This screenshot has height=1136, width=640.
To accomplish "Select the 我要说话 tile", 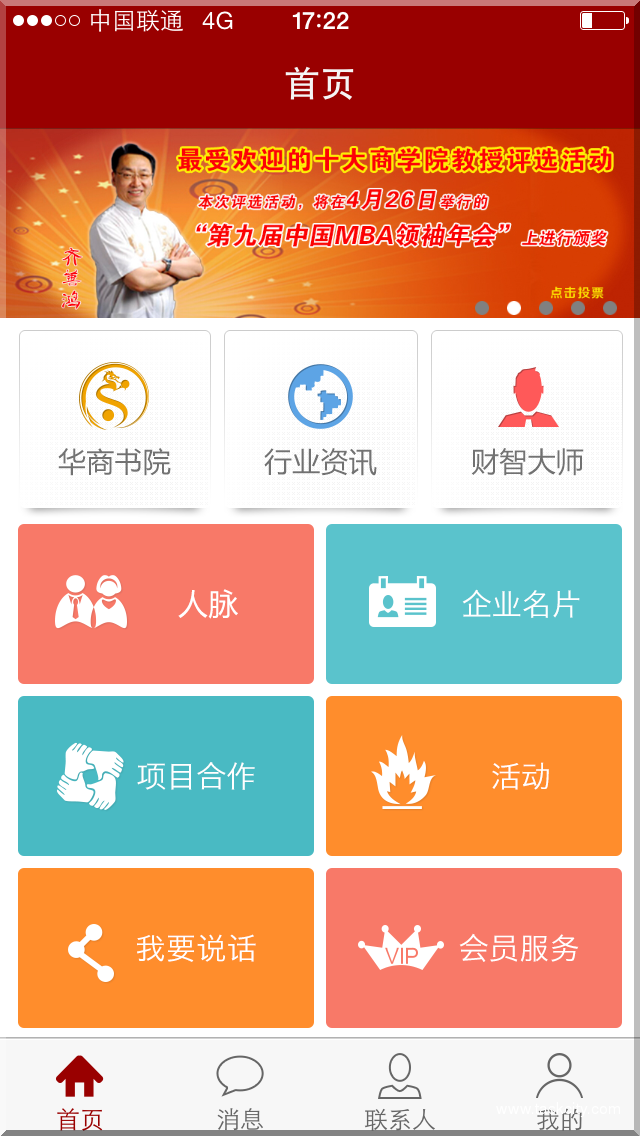I will pos(166,948).
